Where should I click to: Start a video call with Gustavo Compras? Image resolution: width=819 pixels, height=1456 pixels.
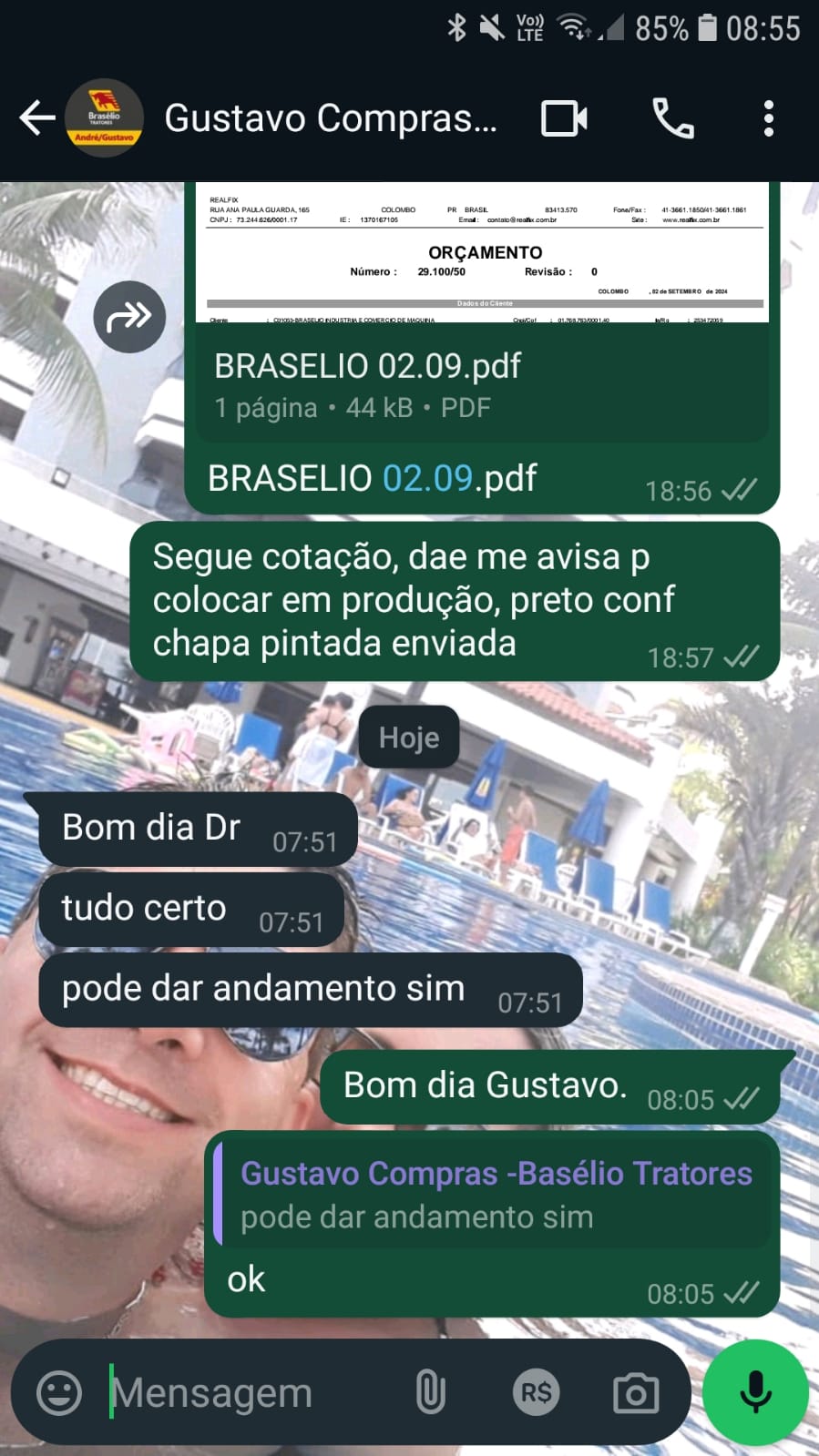pos(564,118)
